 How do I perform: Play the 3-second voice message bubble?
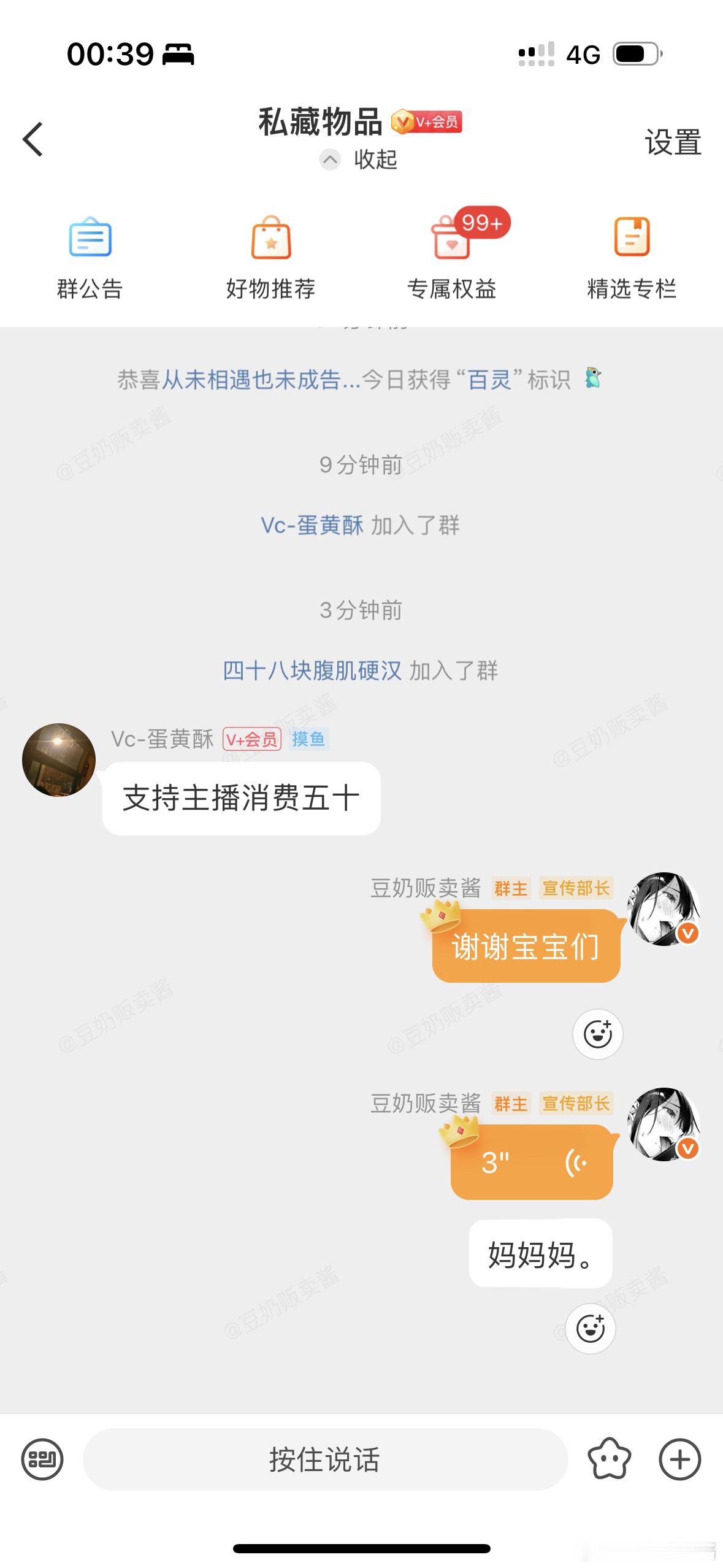point(532,1163)
